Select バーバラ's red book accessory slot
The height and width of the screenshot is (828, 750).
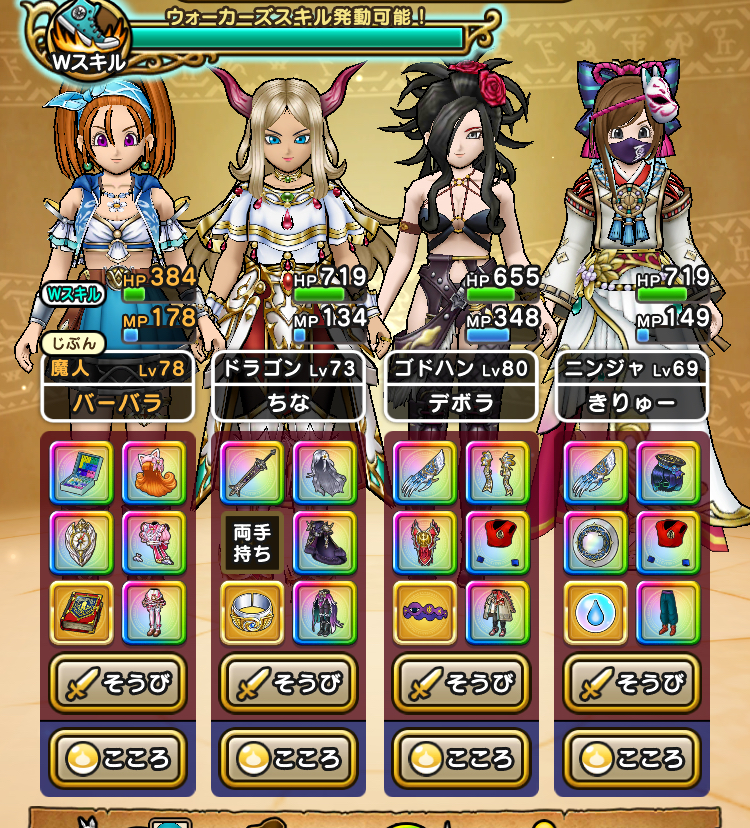[x=81, y=613]
